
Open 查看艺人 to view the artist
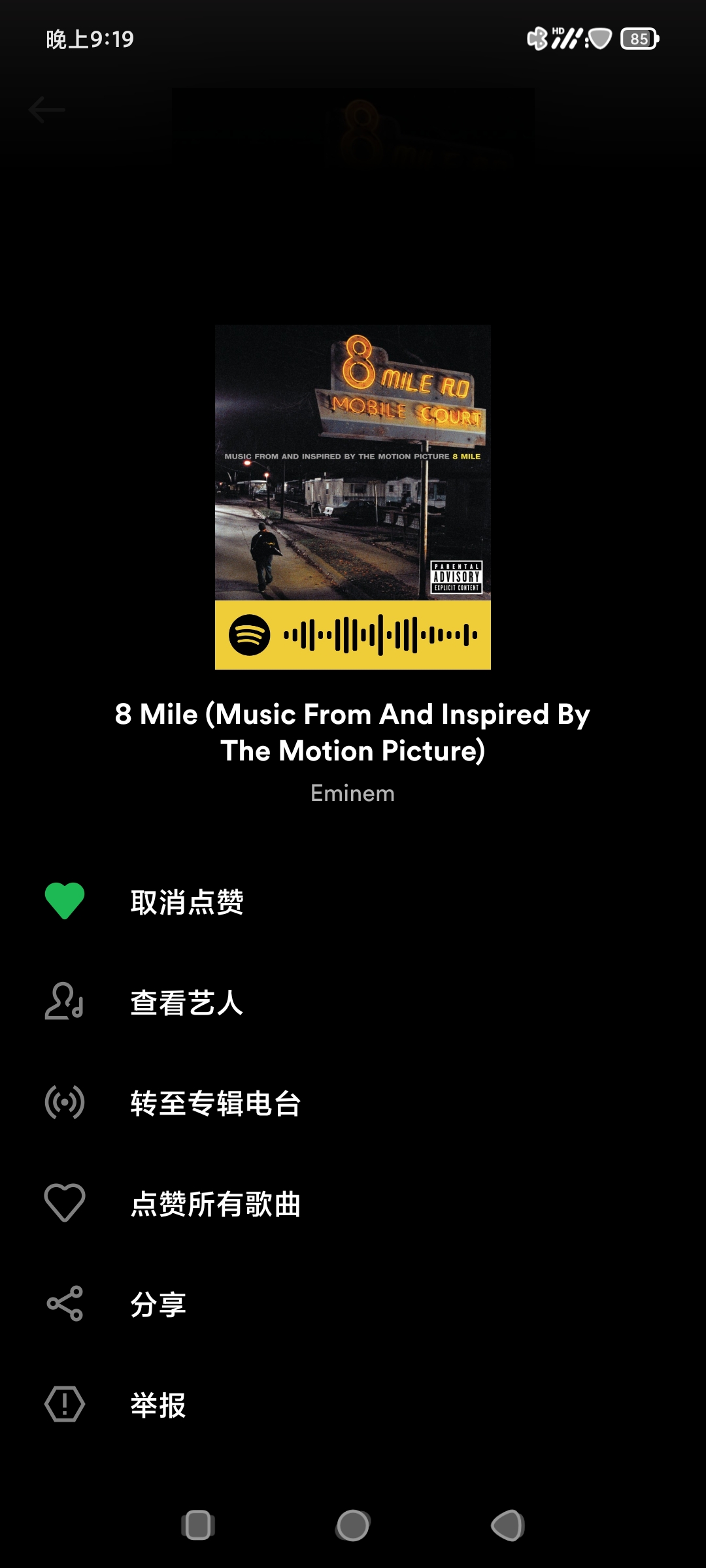click(x=186, y=1002)
